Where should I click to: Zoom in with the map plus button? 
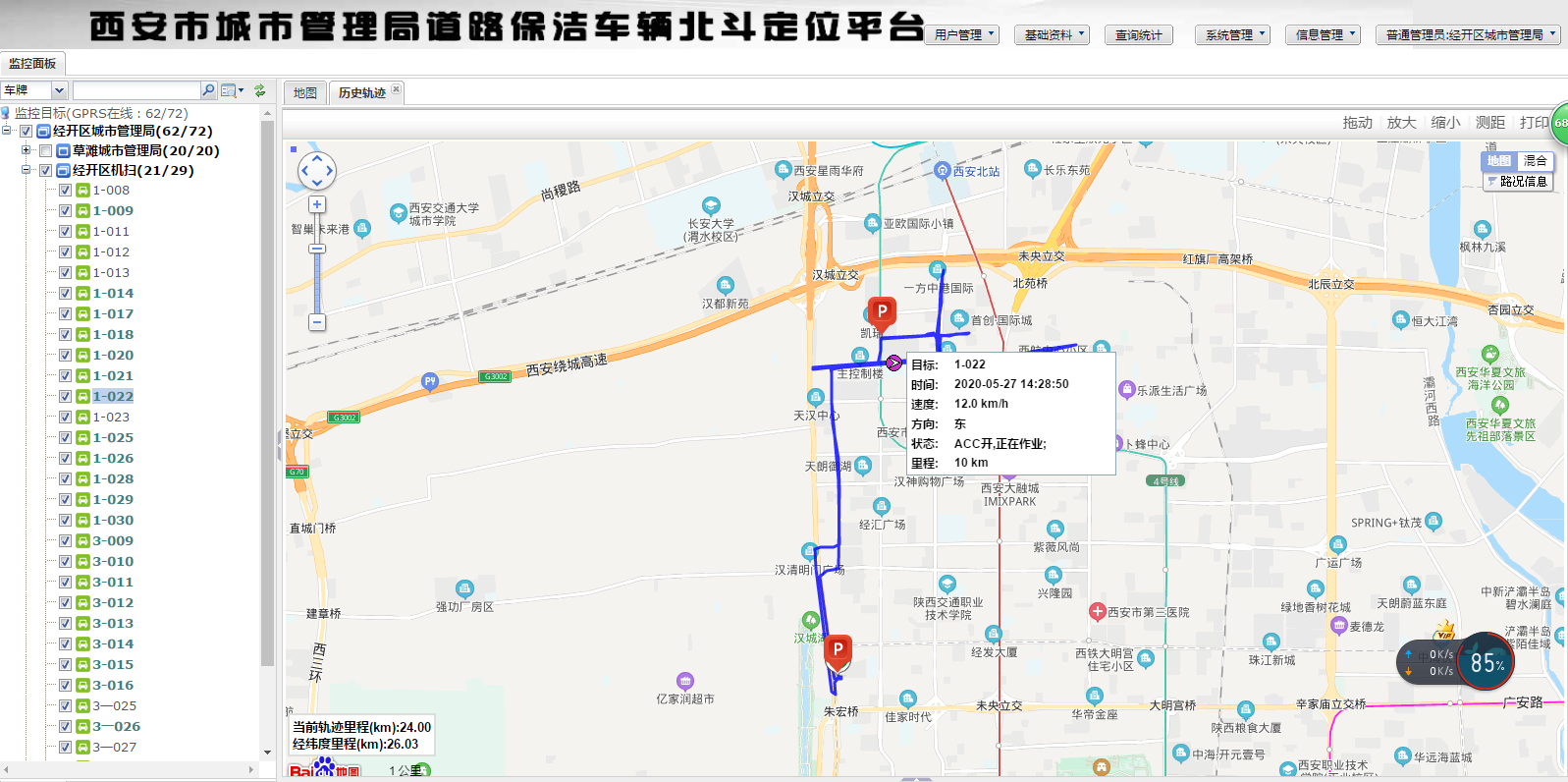[317, 204]
